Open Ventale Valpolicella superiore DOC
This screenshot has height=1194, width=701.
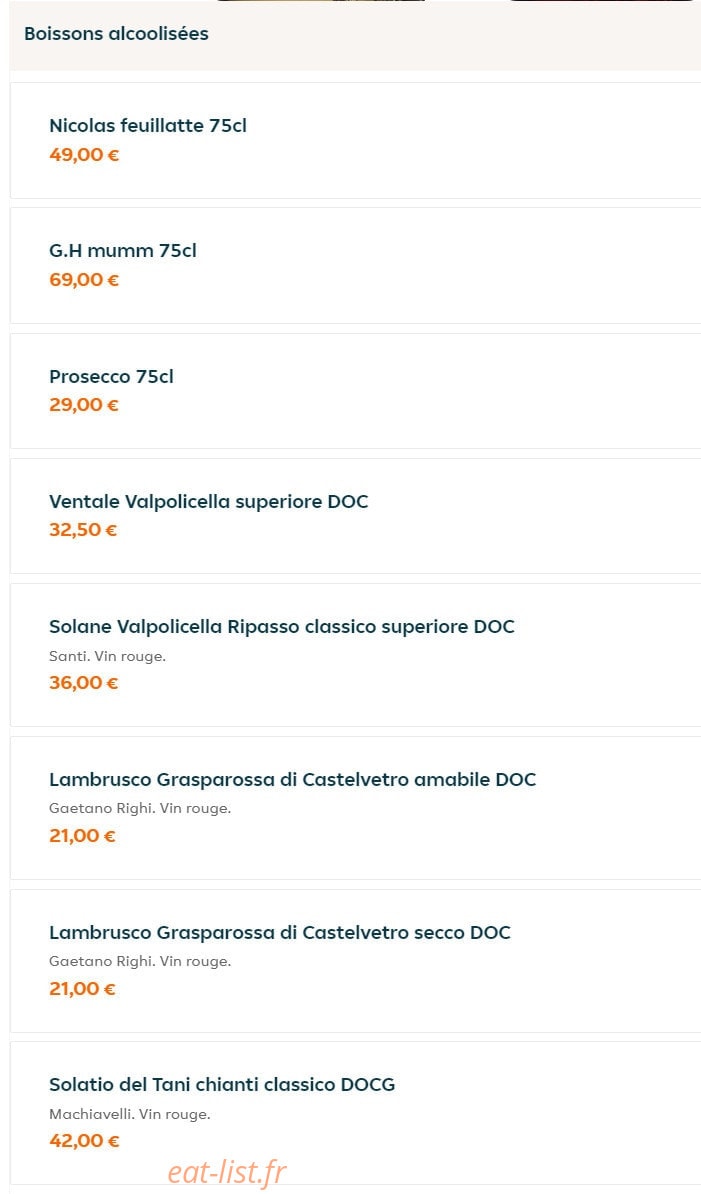(x=355, y=516)
